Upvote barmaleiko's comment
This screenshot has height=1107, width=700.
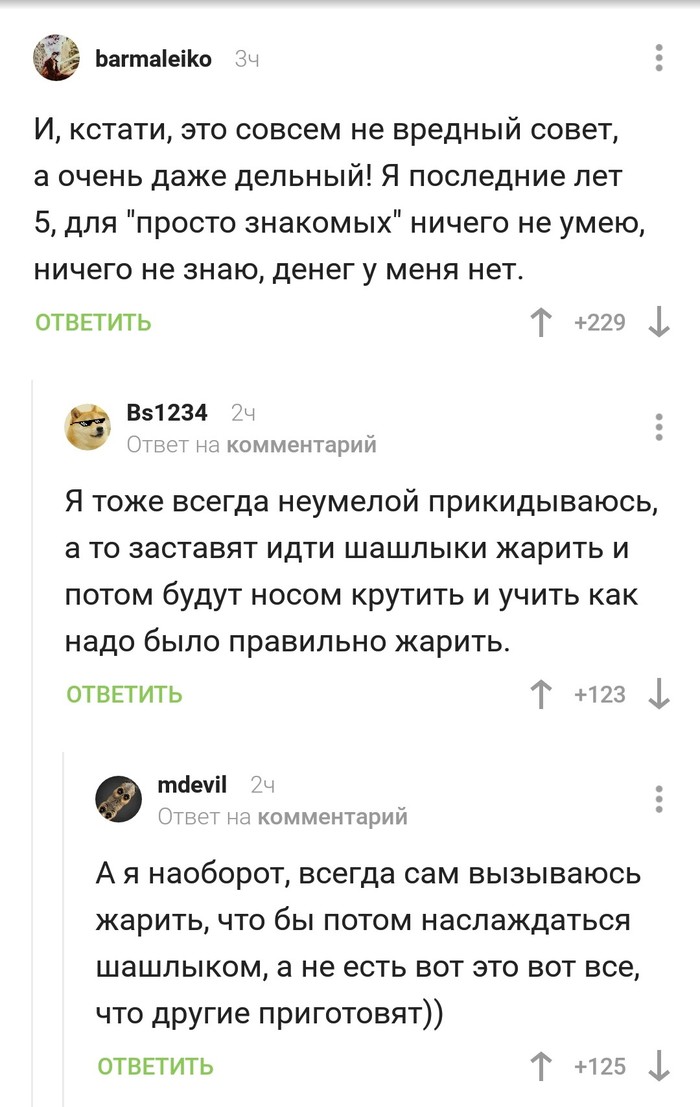(x=541, y=322)
